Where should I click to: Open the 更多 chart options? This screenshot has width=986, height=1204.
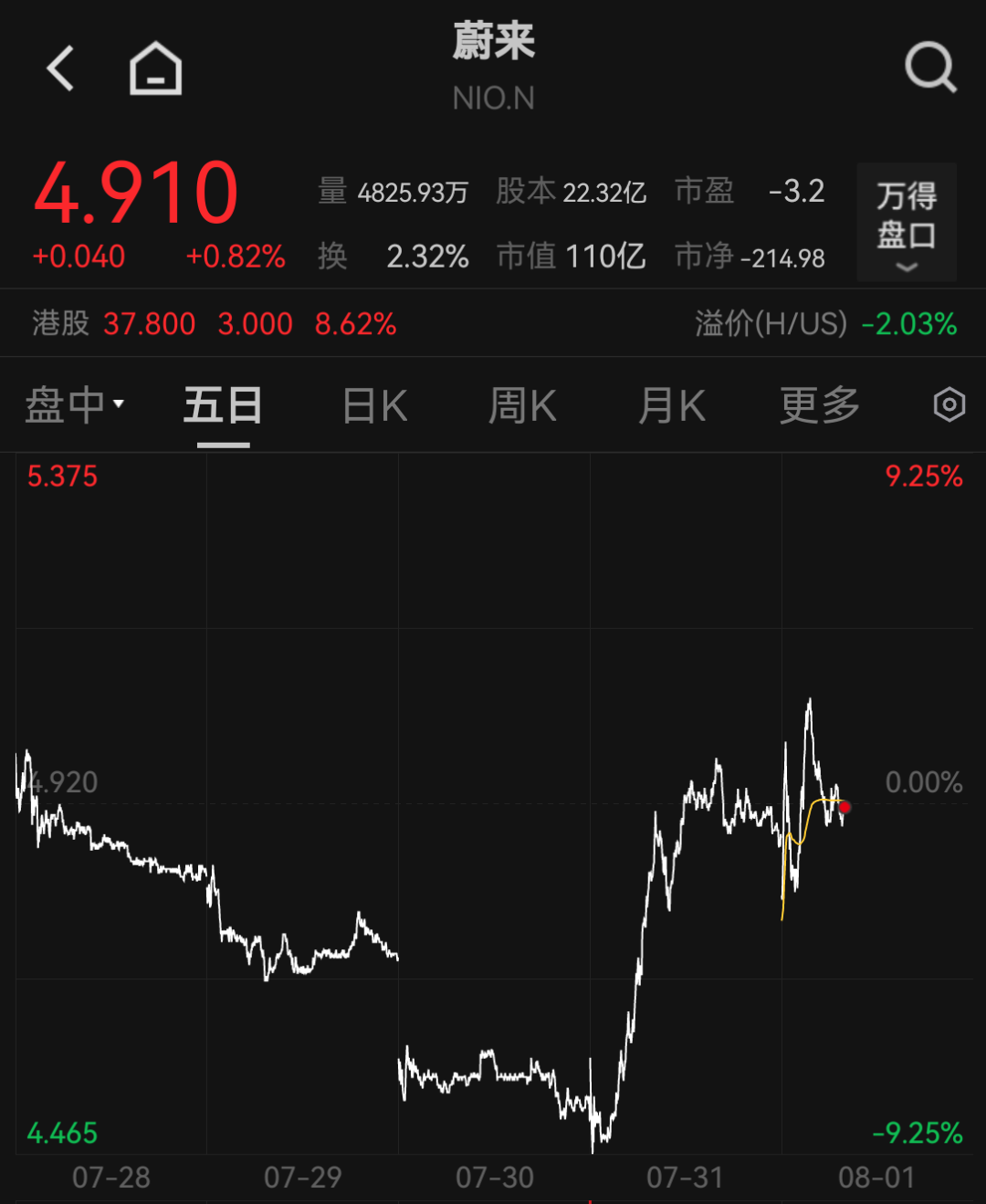[819, 405]
